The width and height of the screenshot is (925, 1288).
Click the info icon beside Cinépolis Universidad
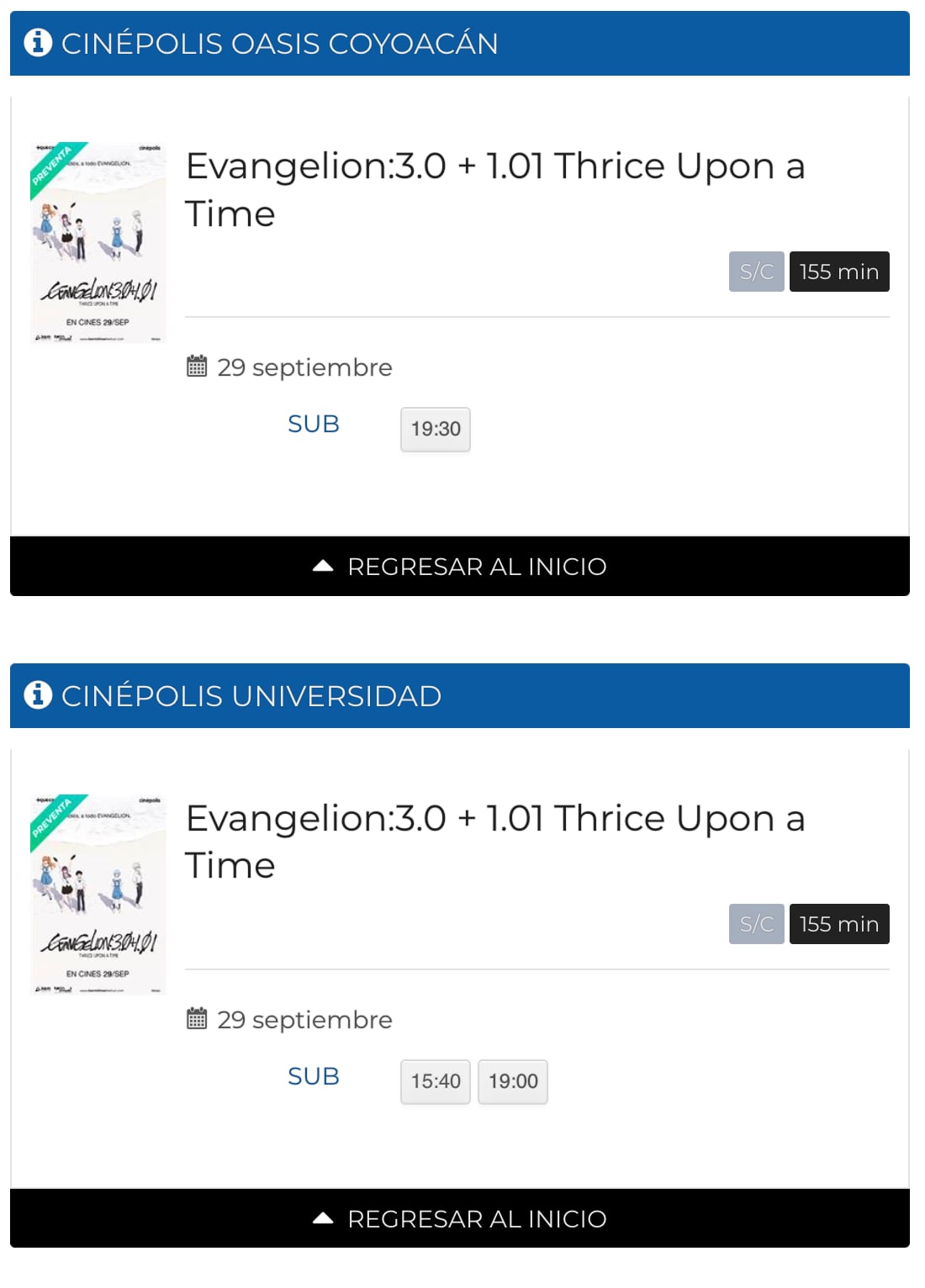pyautogui.click(x=39, y=696)
